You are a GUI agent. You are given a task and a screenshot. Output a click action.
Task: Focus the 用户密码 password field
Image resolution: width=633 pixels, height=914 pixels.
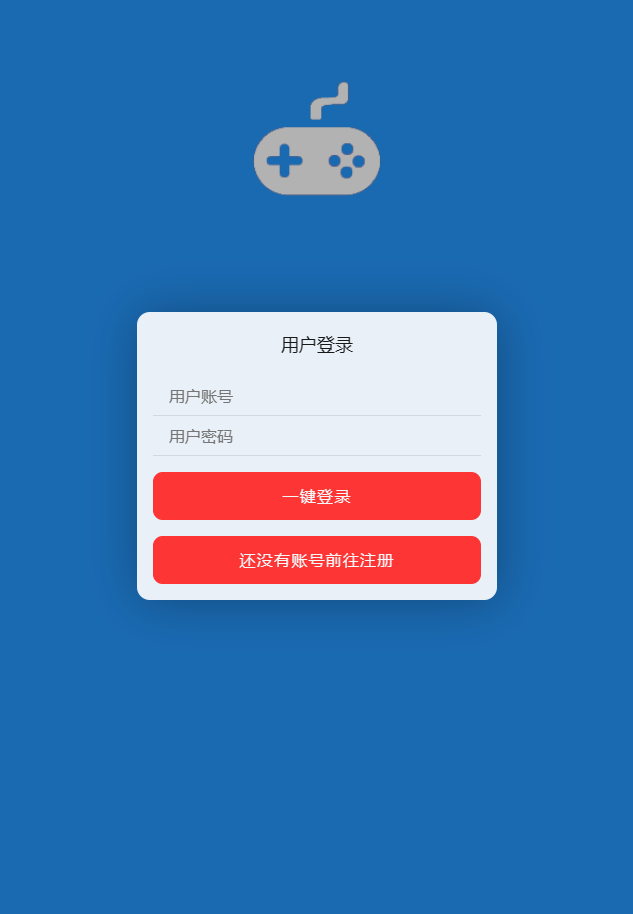[x=316, y=437]
